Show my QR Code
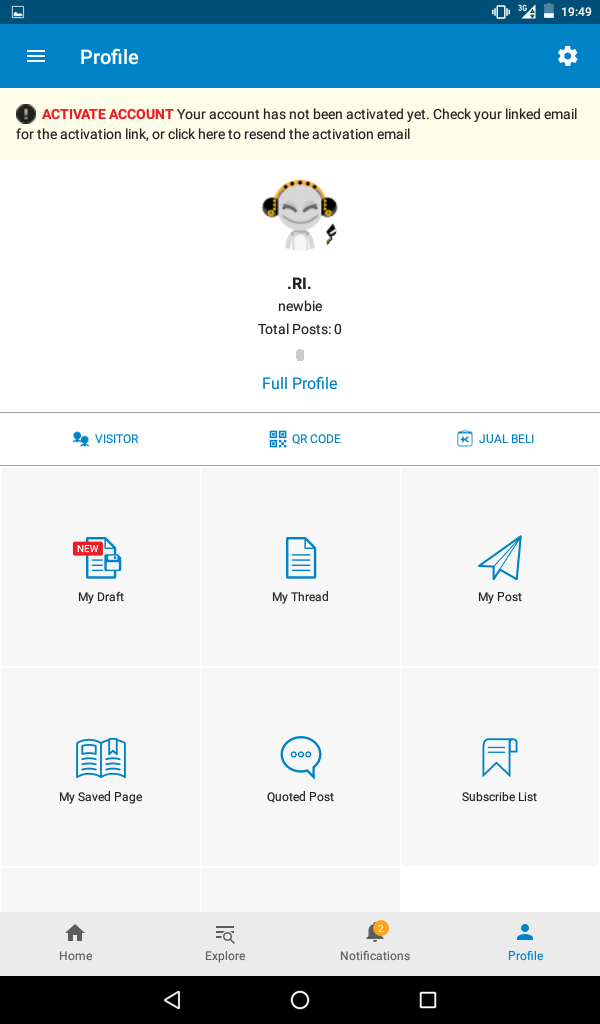 (x=304, y=439)
